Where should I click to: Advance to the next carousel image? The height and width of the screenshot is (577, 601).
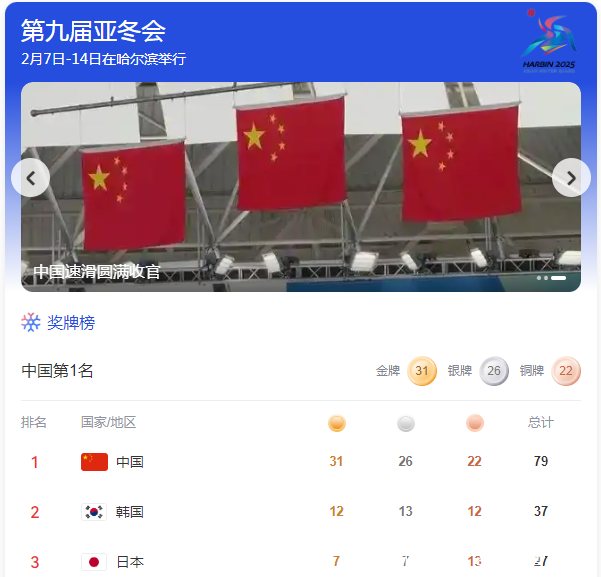coord(571,178)
